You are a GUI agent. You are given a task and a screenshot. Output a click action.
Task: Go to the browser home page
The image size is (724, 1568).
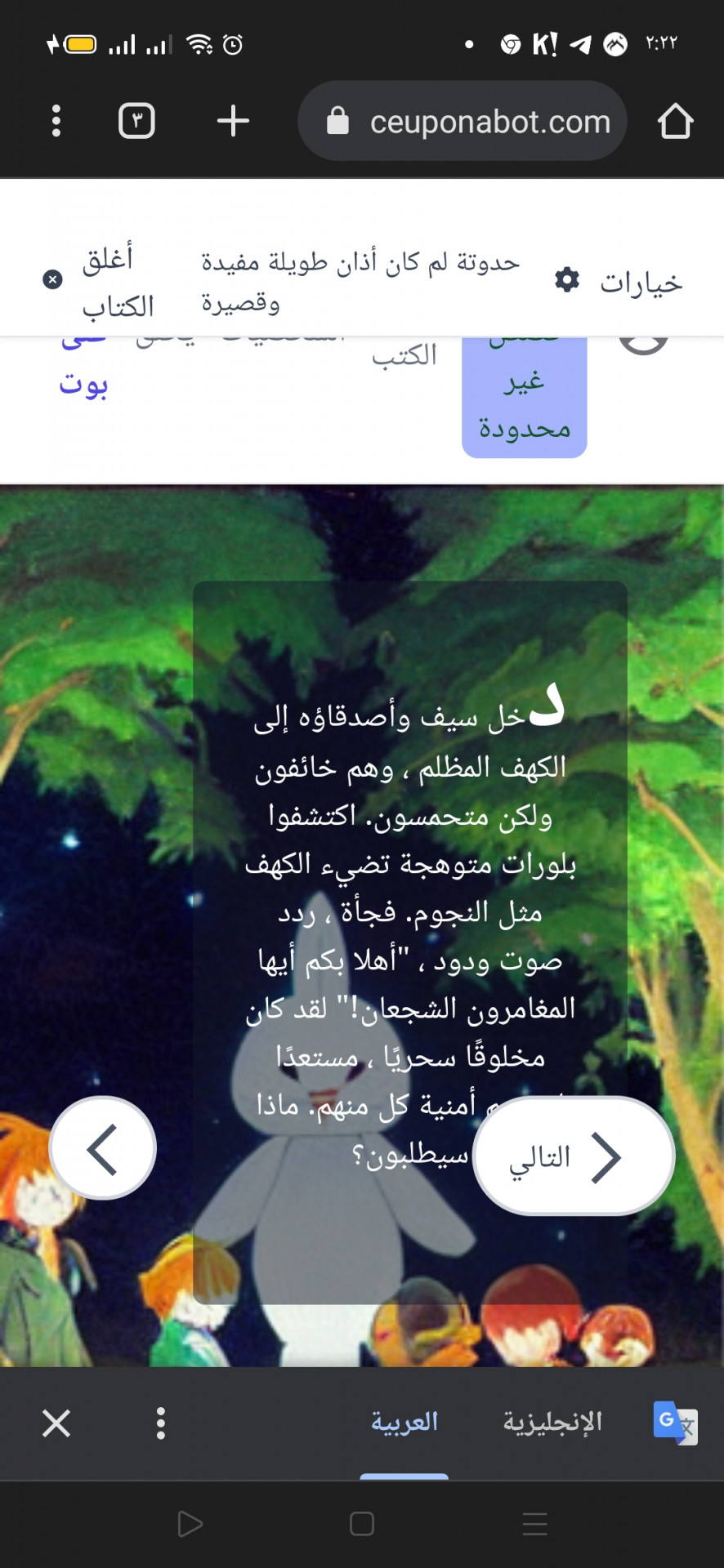pyautogui.click(x=675, y=121)
